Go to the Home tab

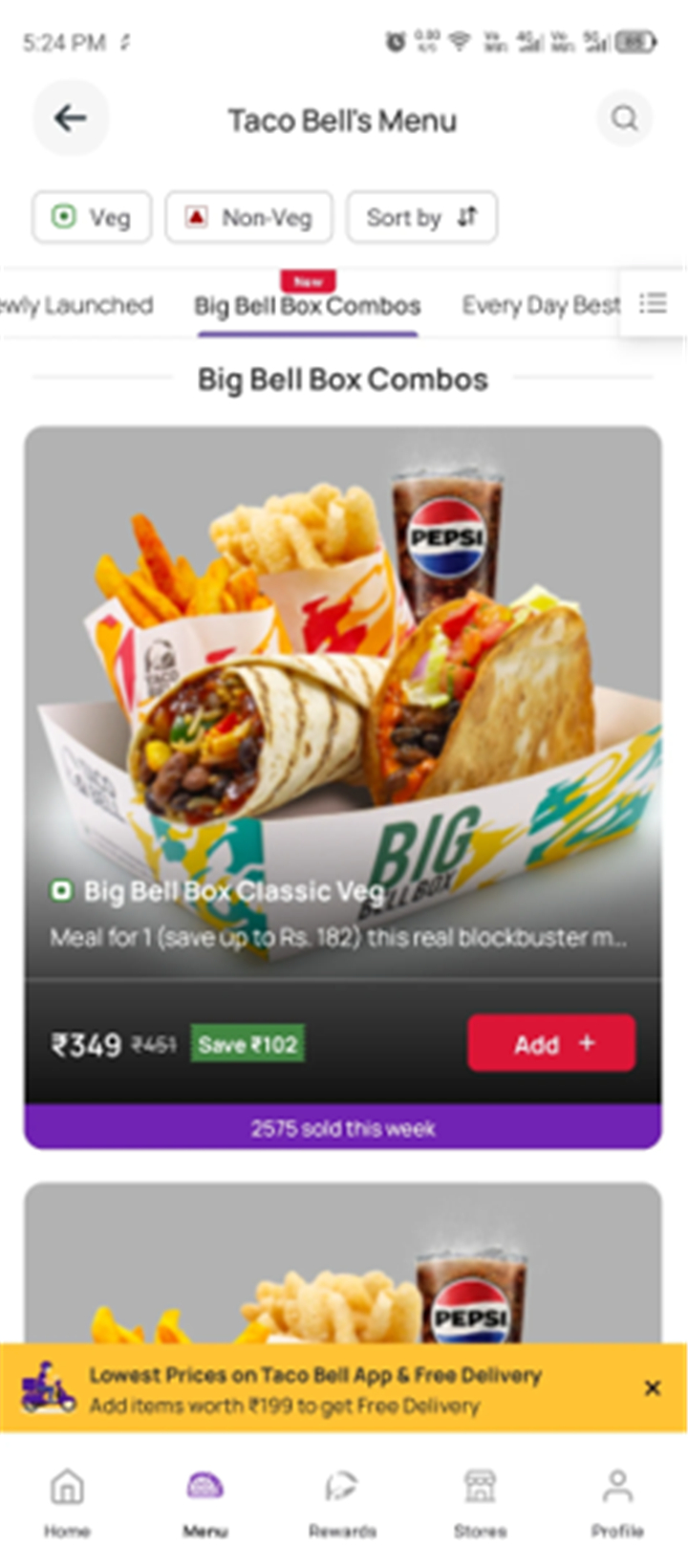[67, 1503]
